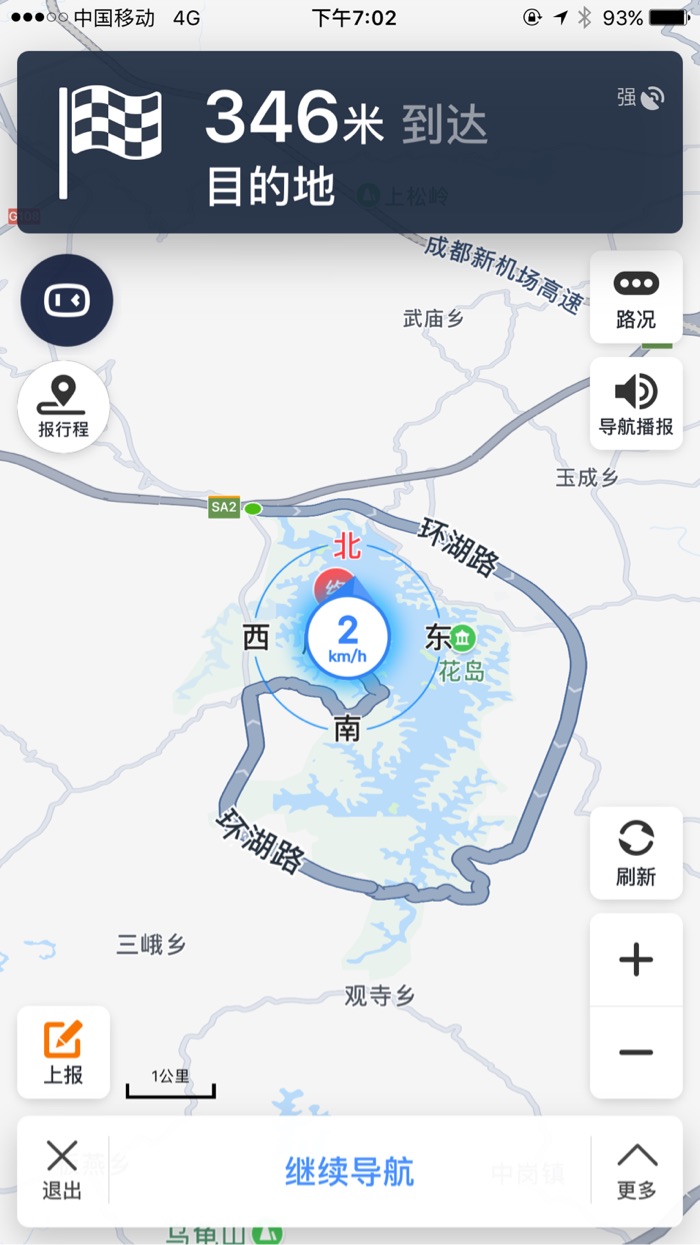The width and height of the screenshot is (700, 1245).
Task: Exit navigation with 退出
Action: point(62,1171)
